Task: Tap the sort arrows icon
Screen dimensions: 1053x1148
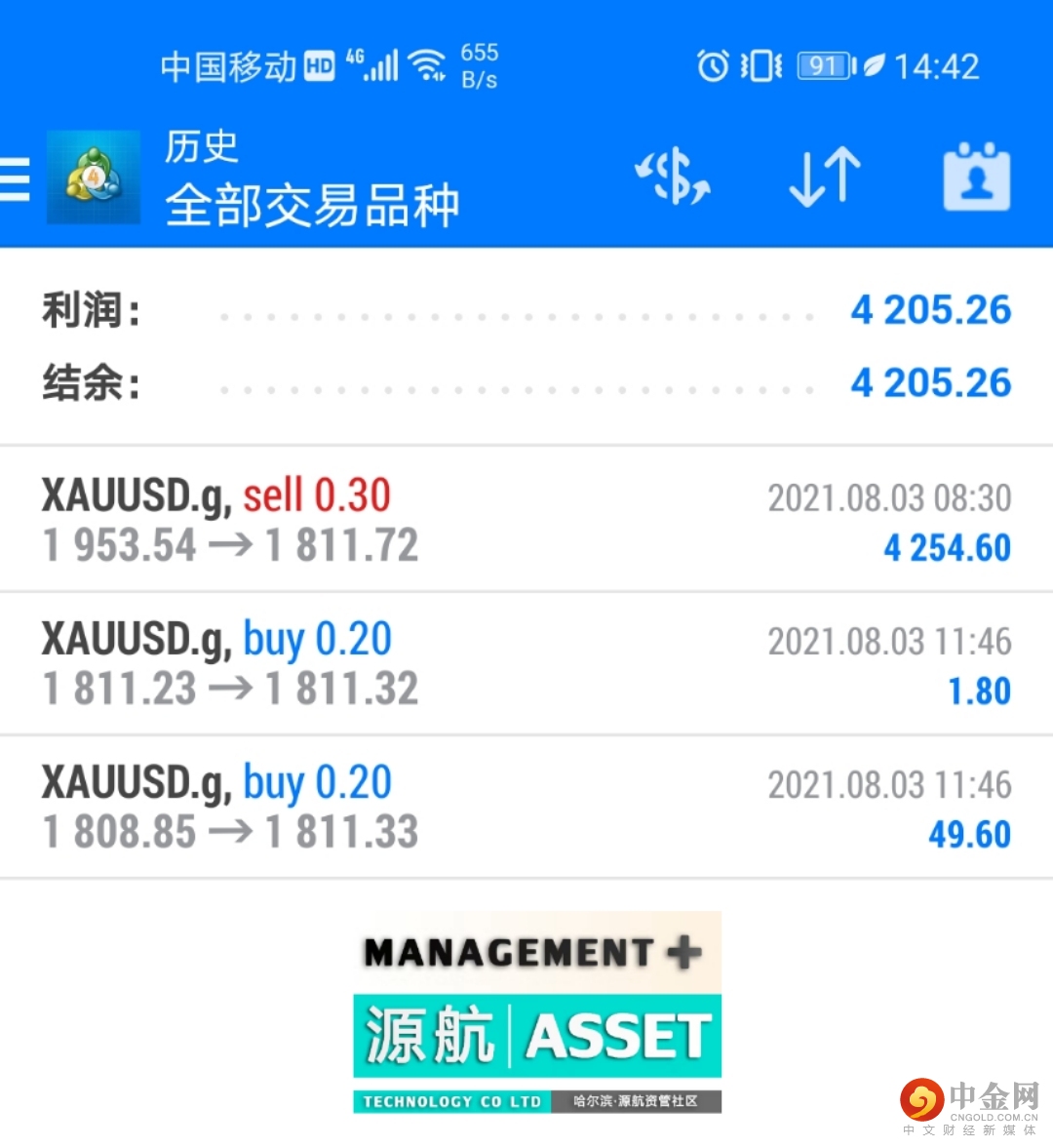Action: point(824,178)
